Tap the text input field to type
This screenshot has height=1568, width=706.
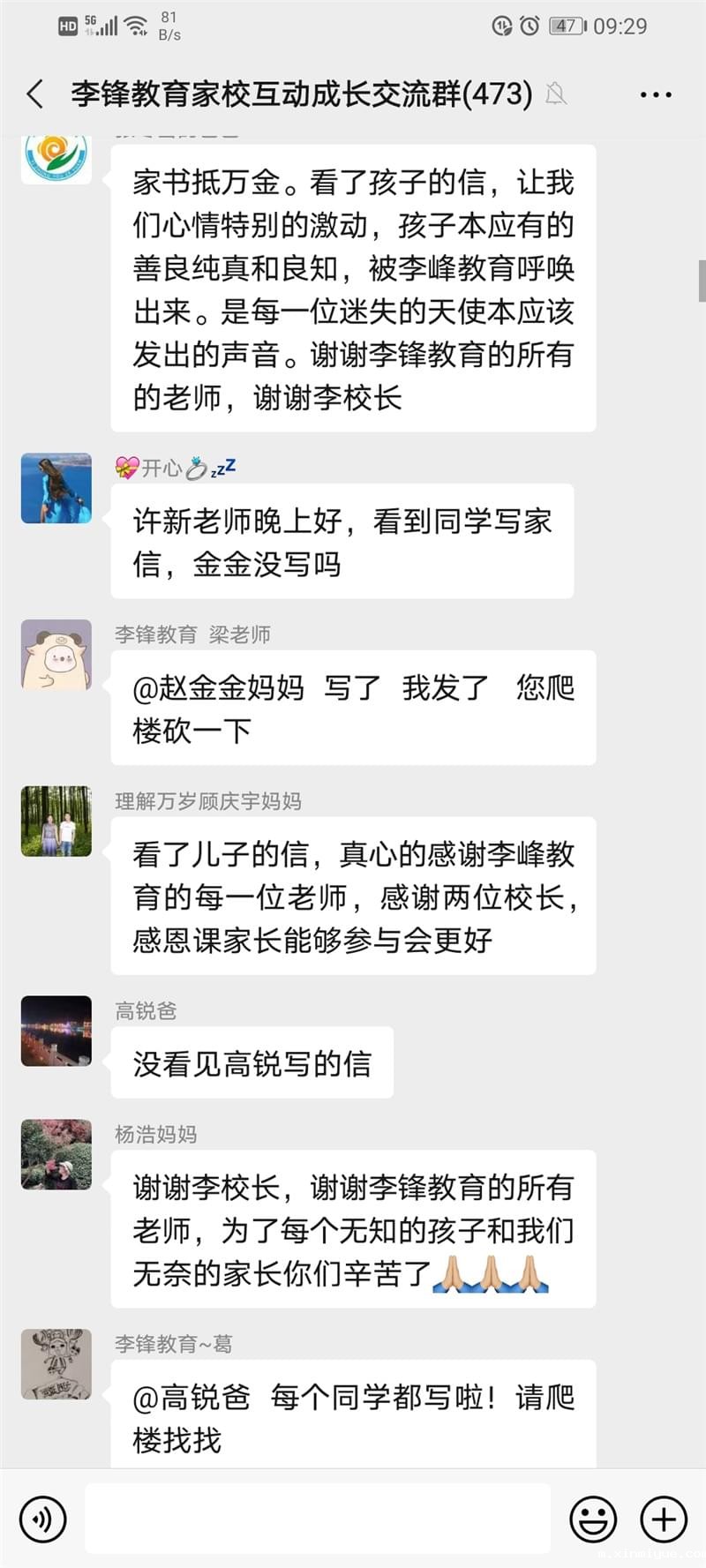point(318,1519)
